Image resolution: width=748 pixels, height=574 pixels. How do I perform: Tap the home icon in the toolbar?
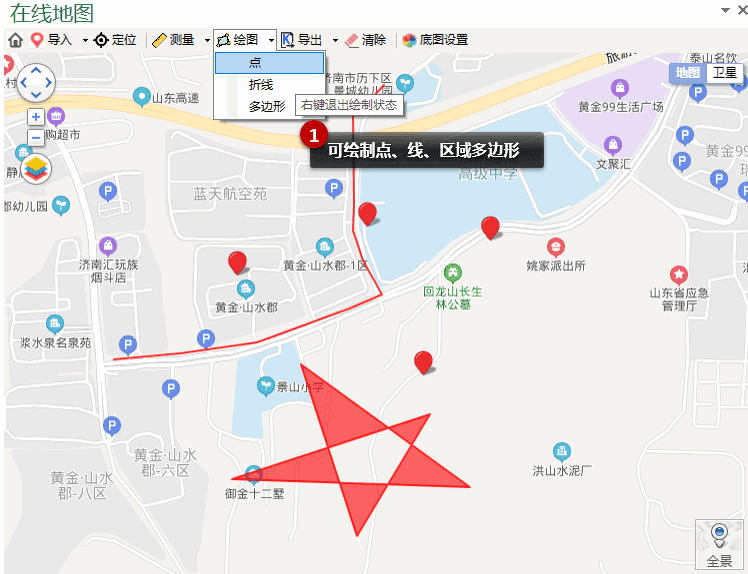tap(15, 40)
